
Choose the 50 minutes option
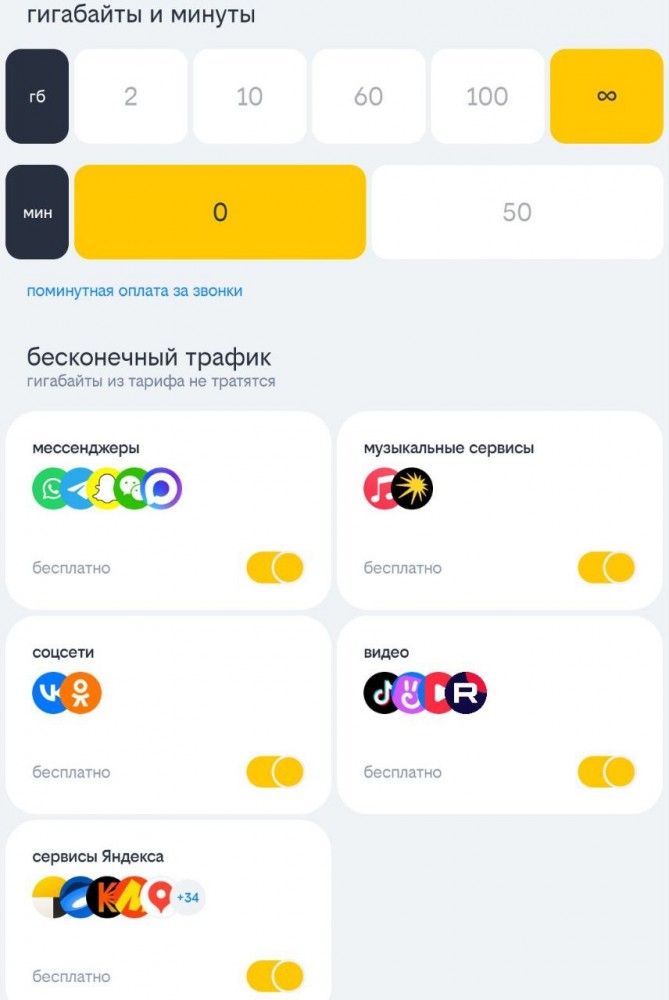[517, 212]
